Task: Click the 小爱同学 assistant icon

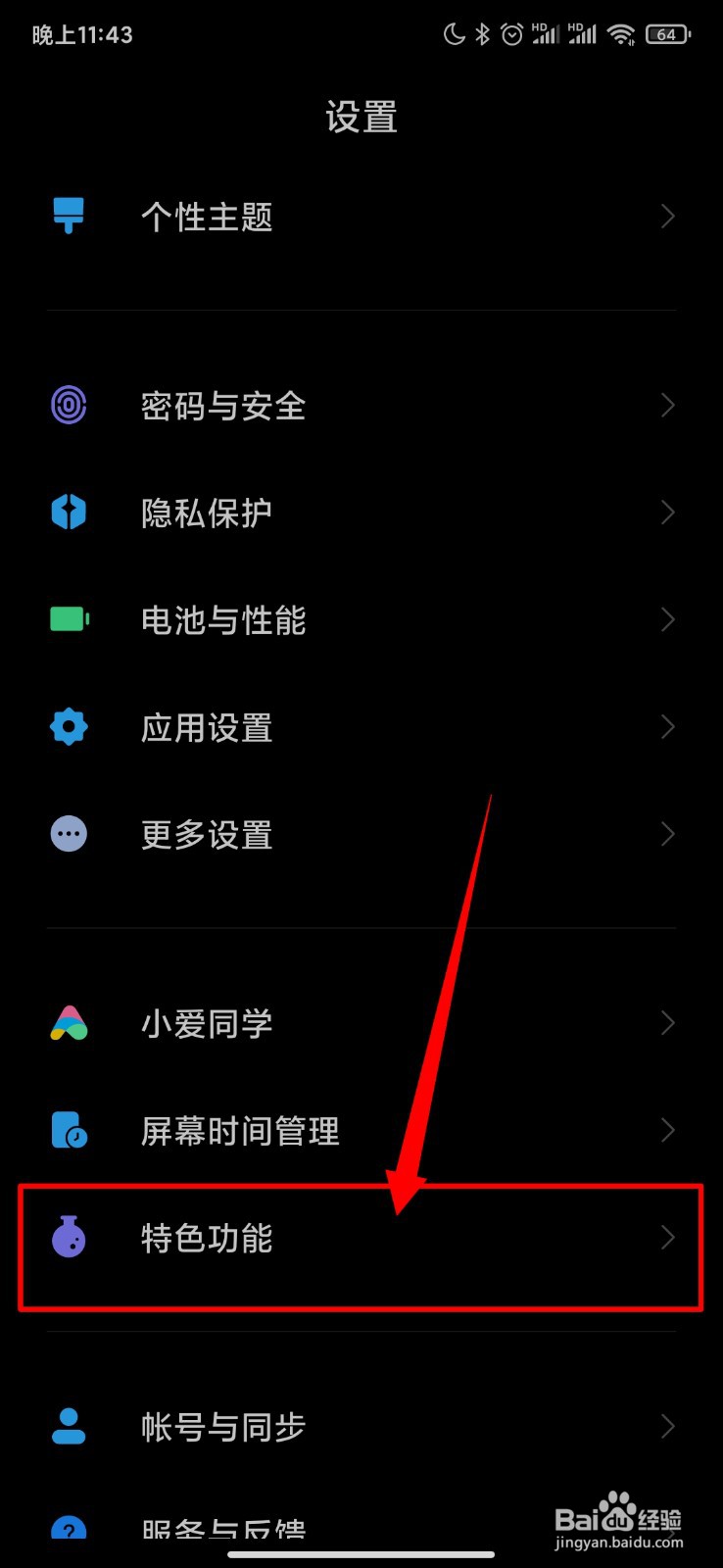Action: tap(69, 1023)
